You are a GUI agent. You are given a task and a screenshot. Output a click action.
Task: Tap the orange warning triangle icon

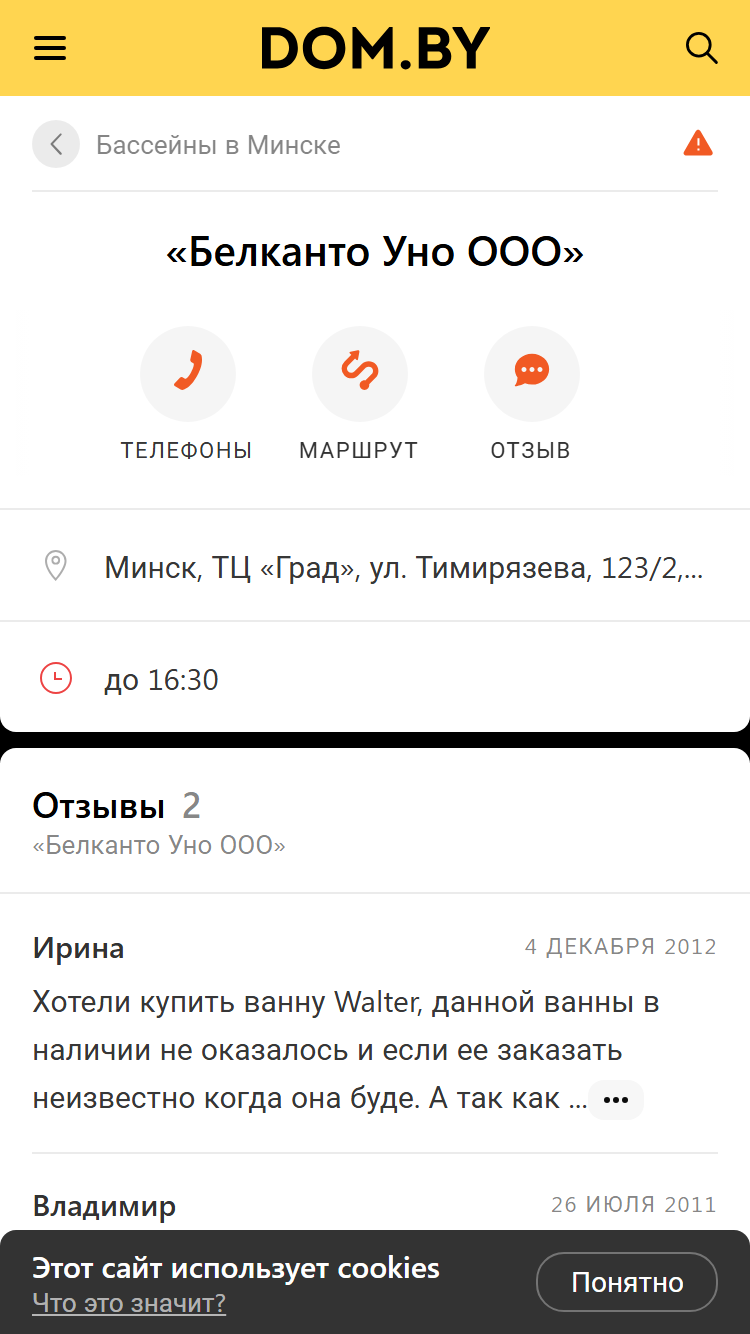tap(698, 144)
